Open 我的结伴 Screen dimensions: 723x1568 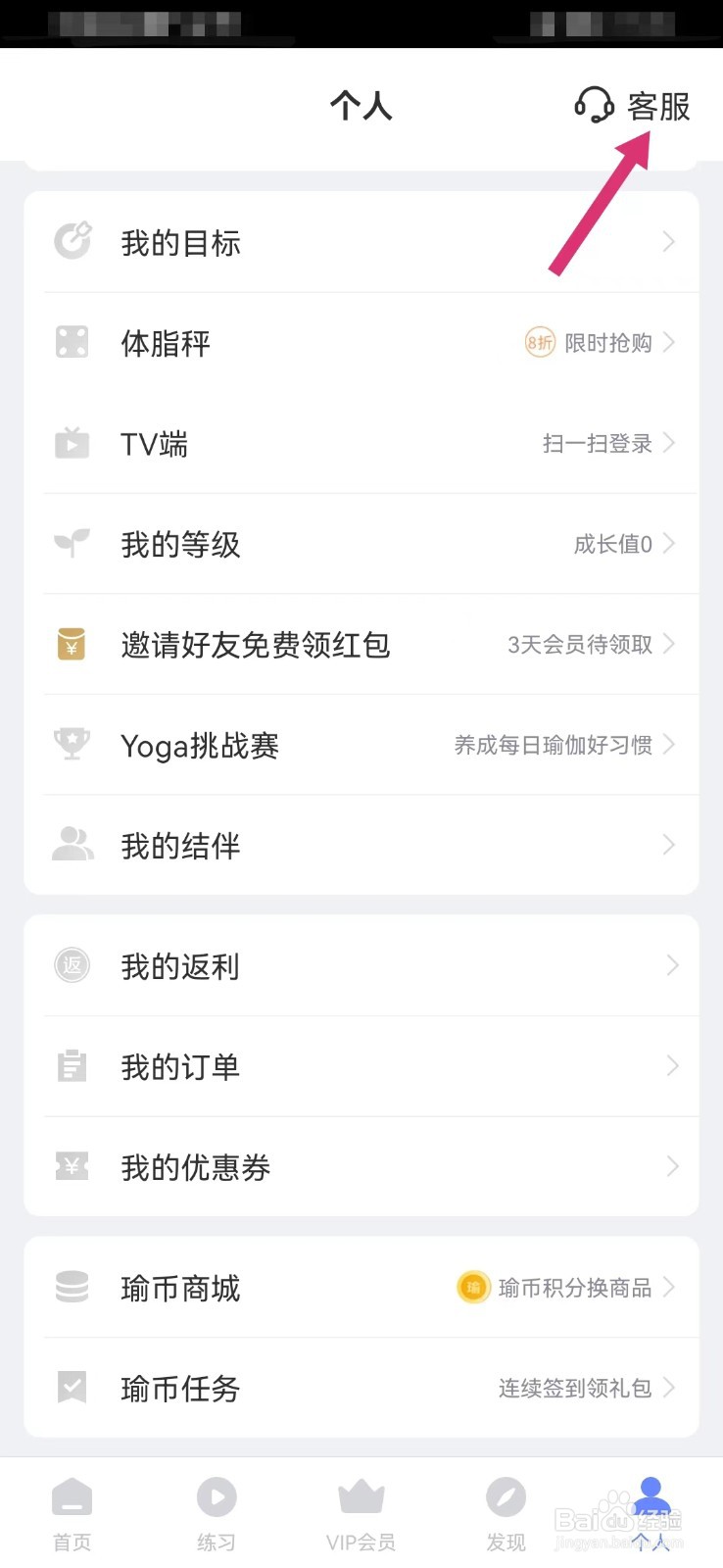(x=361, y=845)
